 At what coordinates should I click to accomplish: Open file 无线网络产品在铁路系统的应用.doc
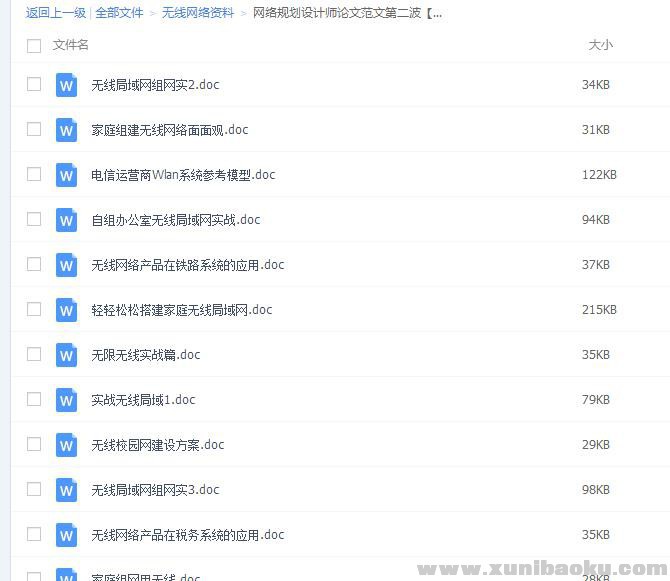point(187,265)
